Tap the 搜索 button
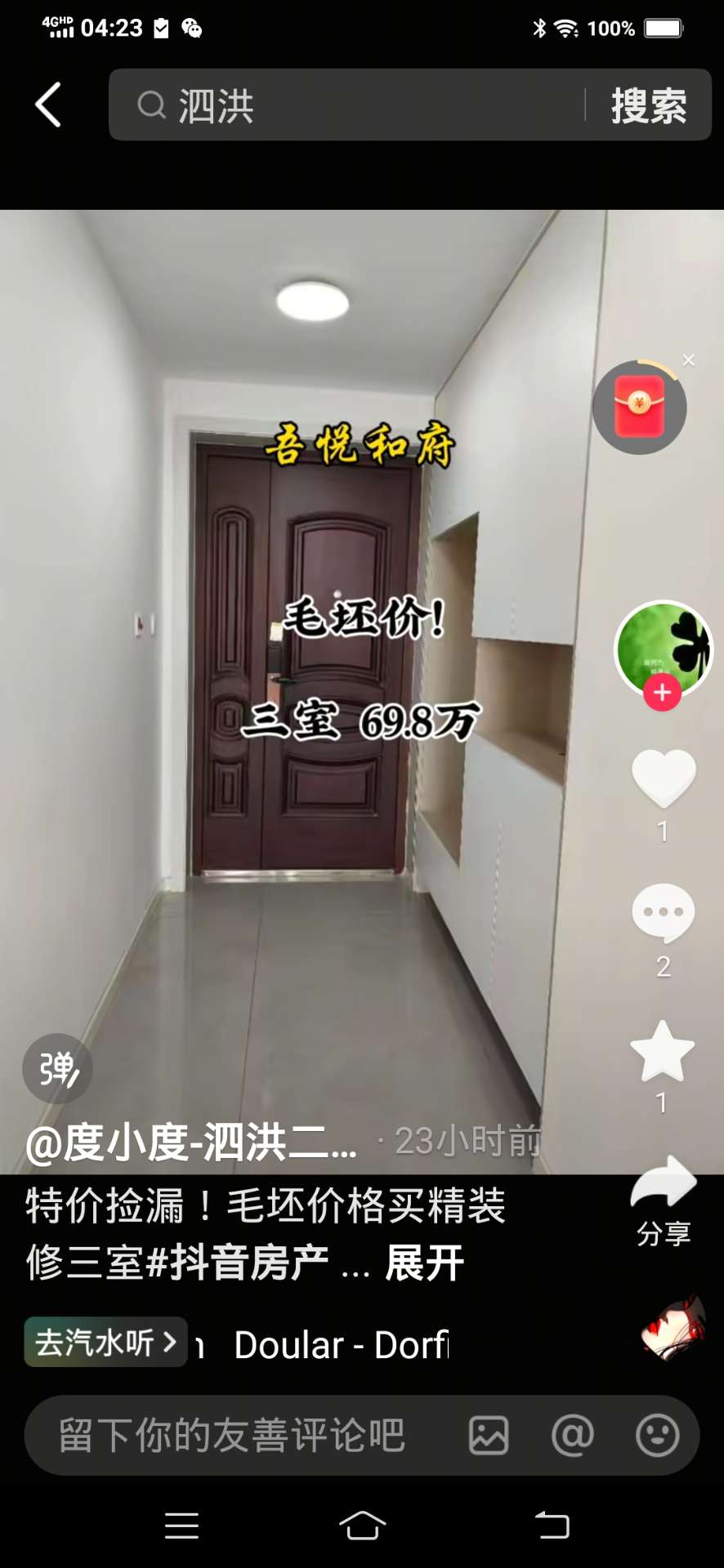Image resolution: width=724 pixels, height=1568 pixels. [x=649, y=105]
